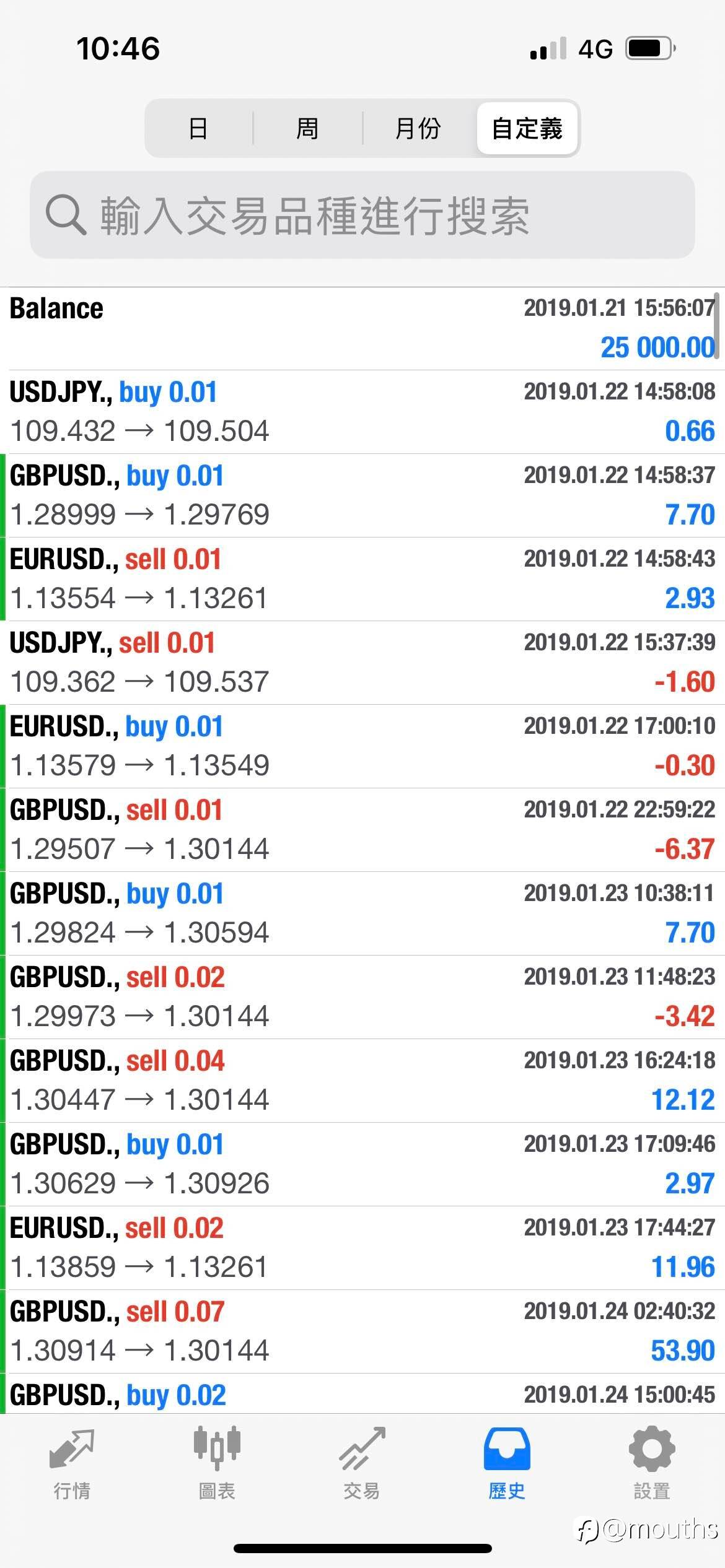The height and width of the screenshot is (1568, 725).
Task: Choose the 月份 period filter
Action: (418, 128)
